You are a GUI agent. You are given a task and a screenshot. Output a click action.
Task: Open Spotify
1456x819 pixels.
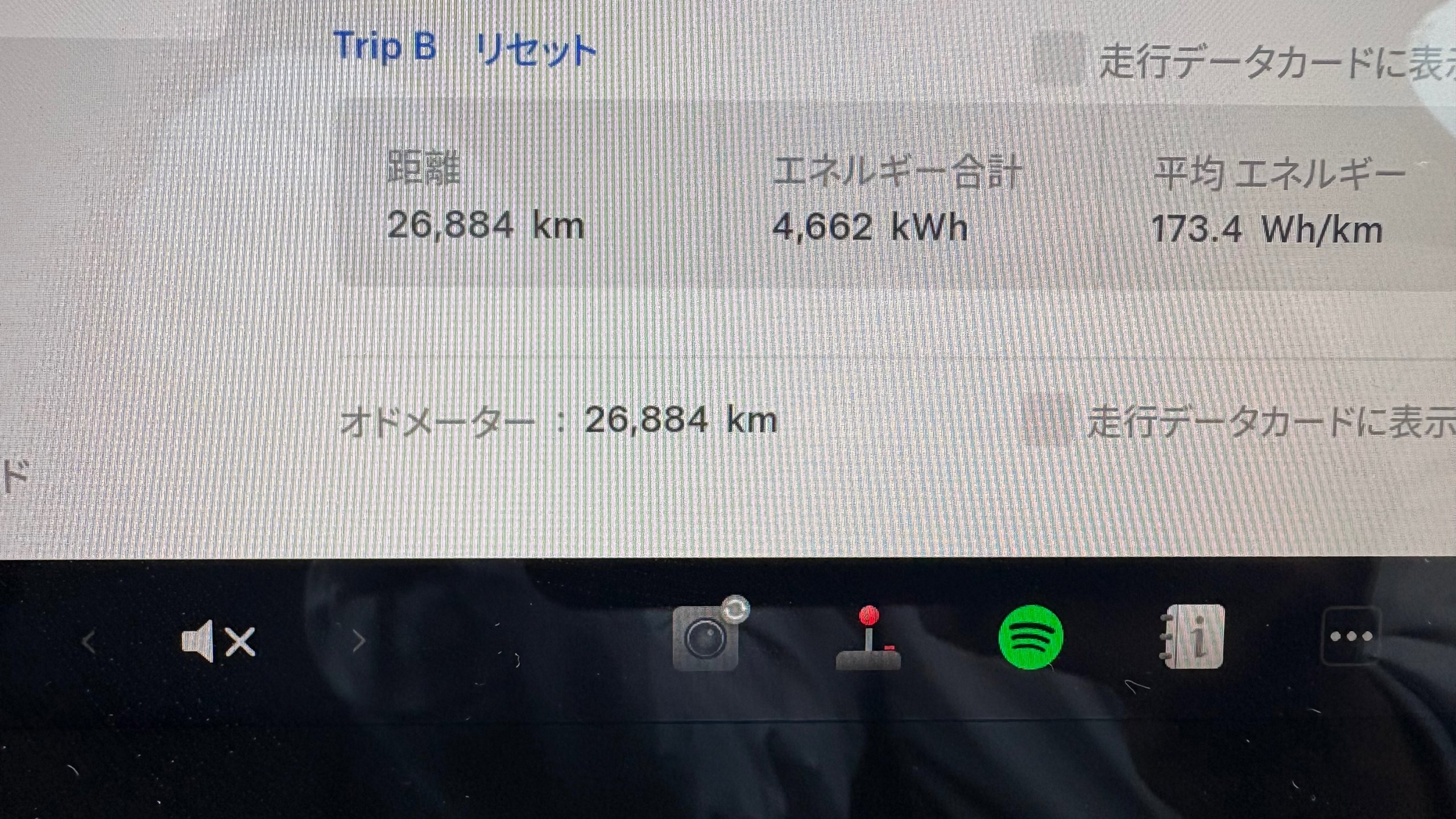1030,637
